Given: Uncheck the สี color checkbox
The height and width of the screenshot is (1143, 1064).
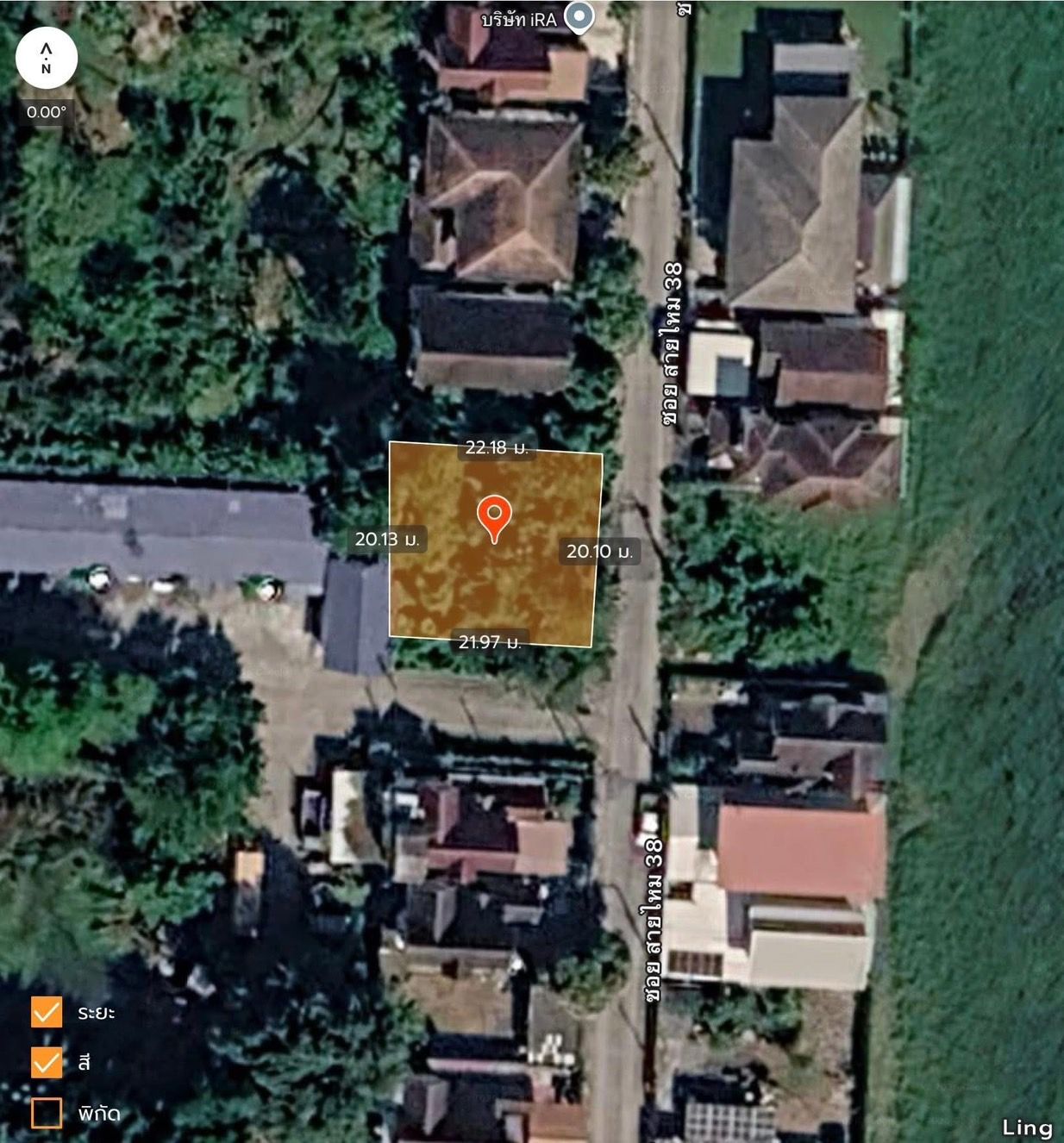Looking at the screenshot, I should [x=47, y=1063].
